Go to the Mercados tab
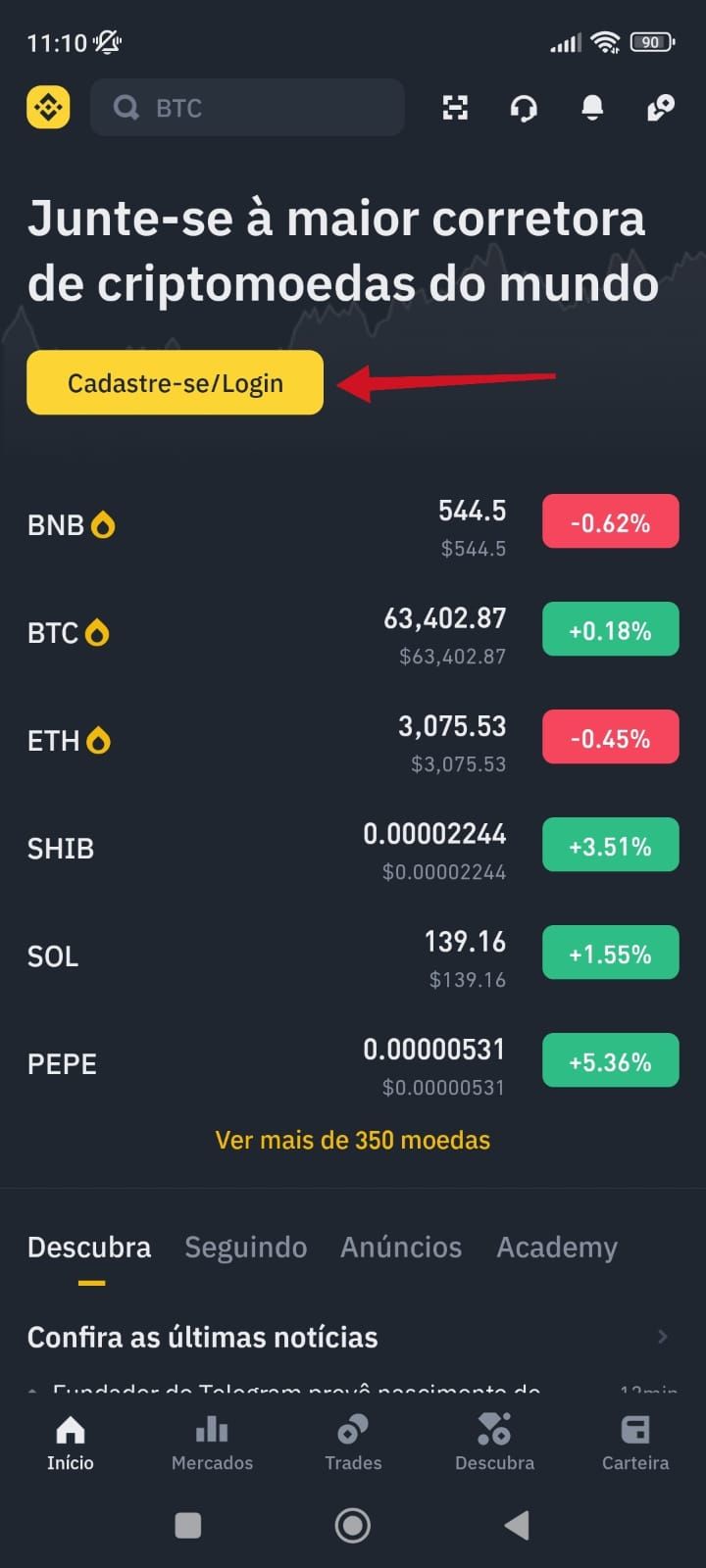Image resolution: width=706 pixels, height=1568 pixels. click(212, 1443)
